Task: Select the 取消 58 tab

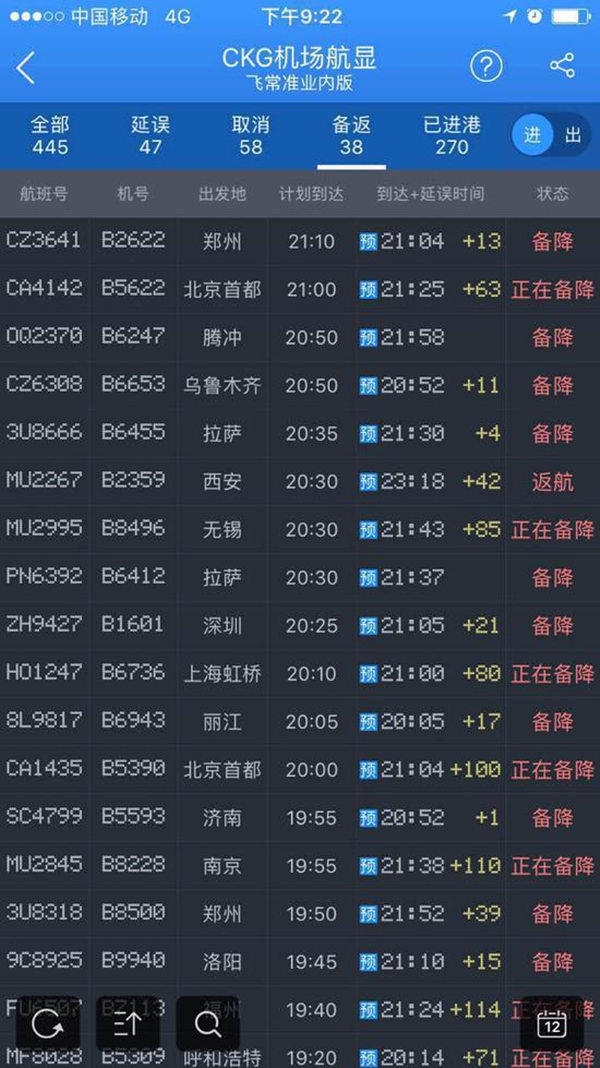Action: (250, 136)
